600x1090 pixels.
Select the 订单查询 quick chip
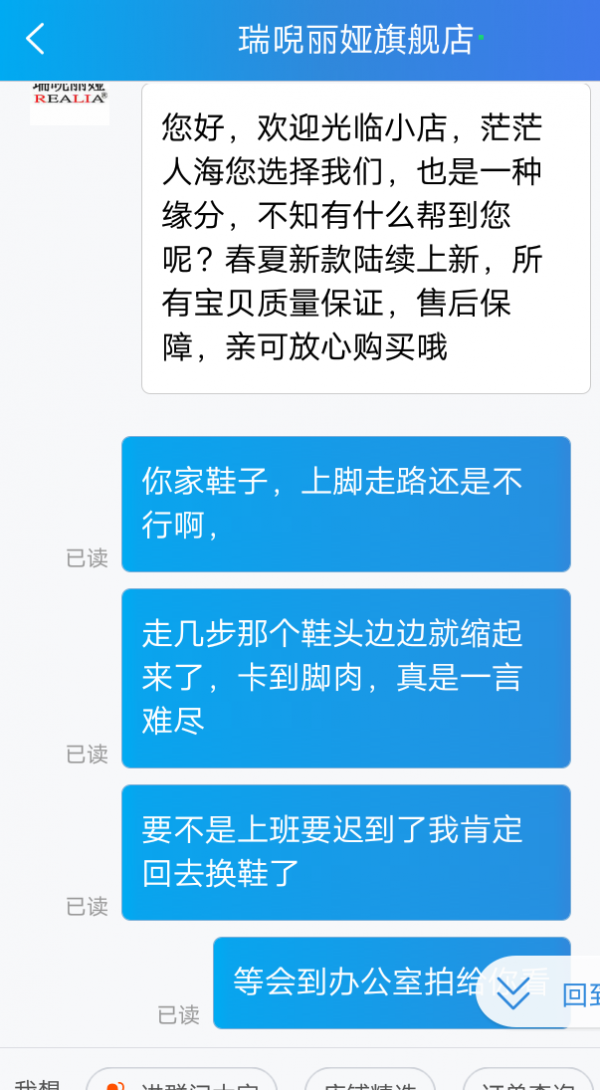pyautogui.click(x=528, y=1079)
